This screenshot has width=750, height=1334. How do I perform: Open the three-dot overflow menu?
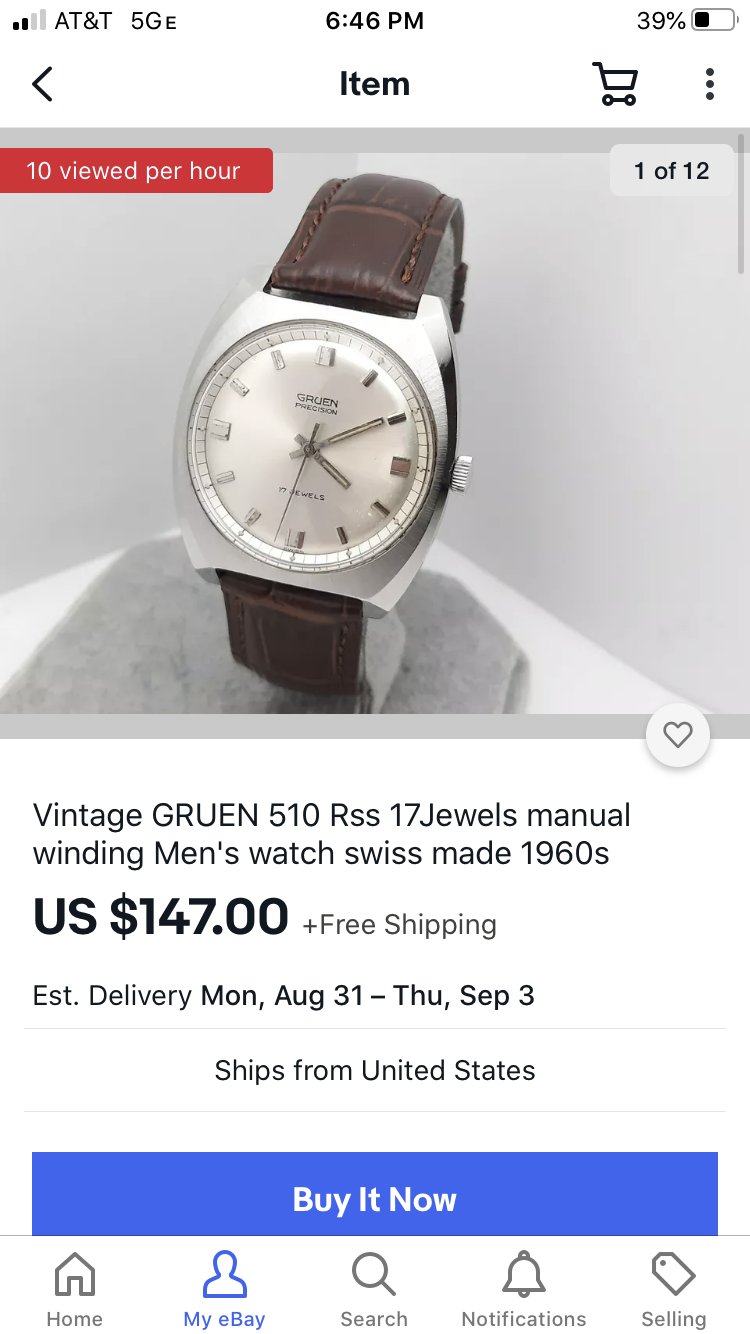click(709, 84)
